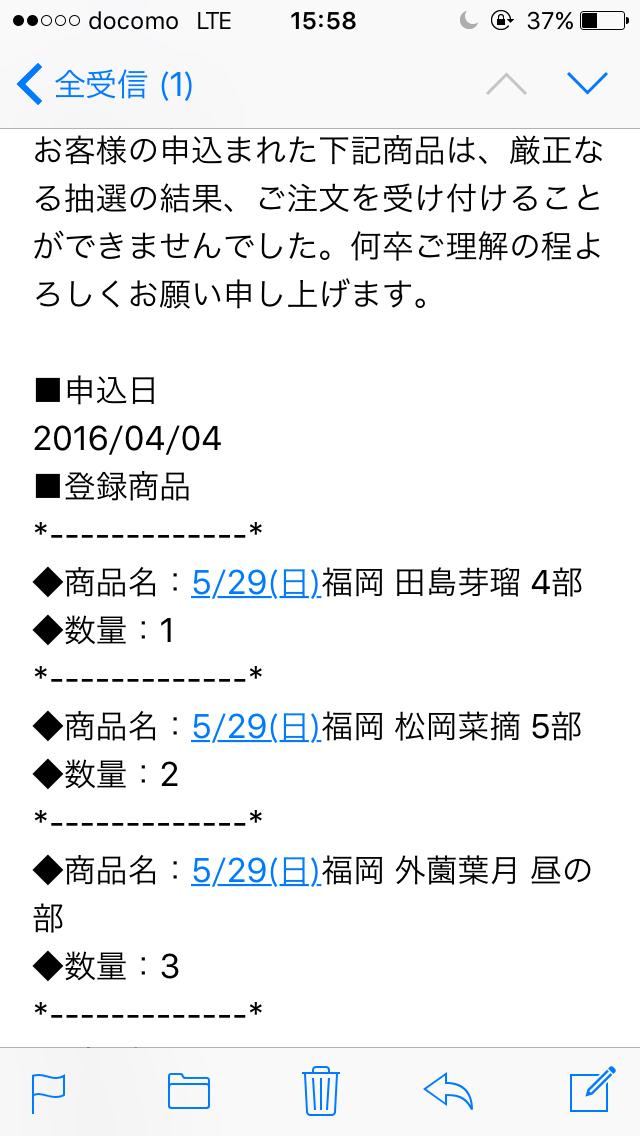The height and width of the screenshot is (1136, 640).
Task: Open 5/29(日) date link for 田島芽瑠
Action: 256,583
